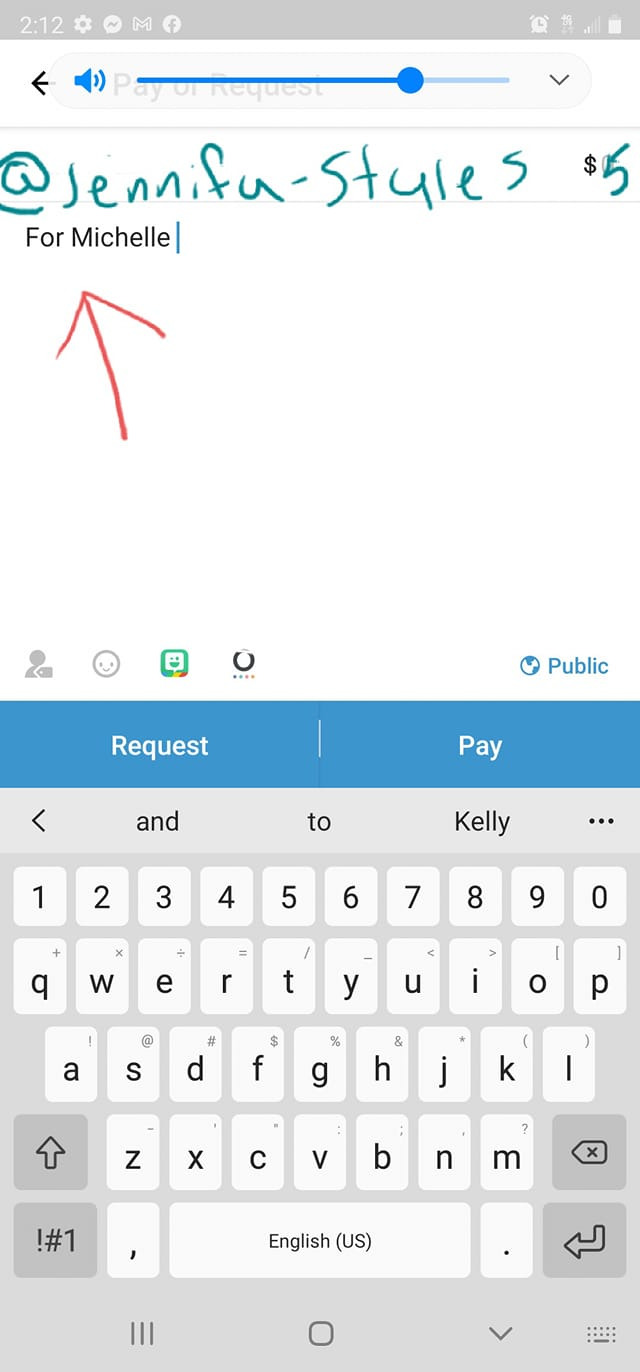Tap the Pay button
The image size is (640, 1372).
pos(480,746)
